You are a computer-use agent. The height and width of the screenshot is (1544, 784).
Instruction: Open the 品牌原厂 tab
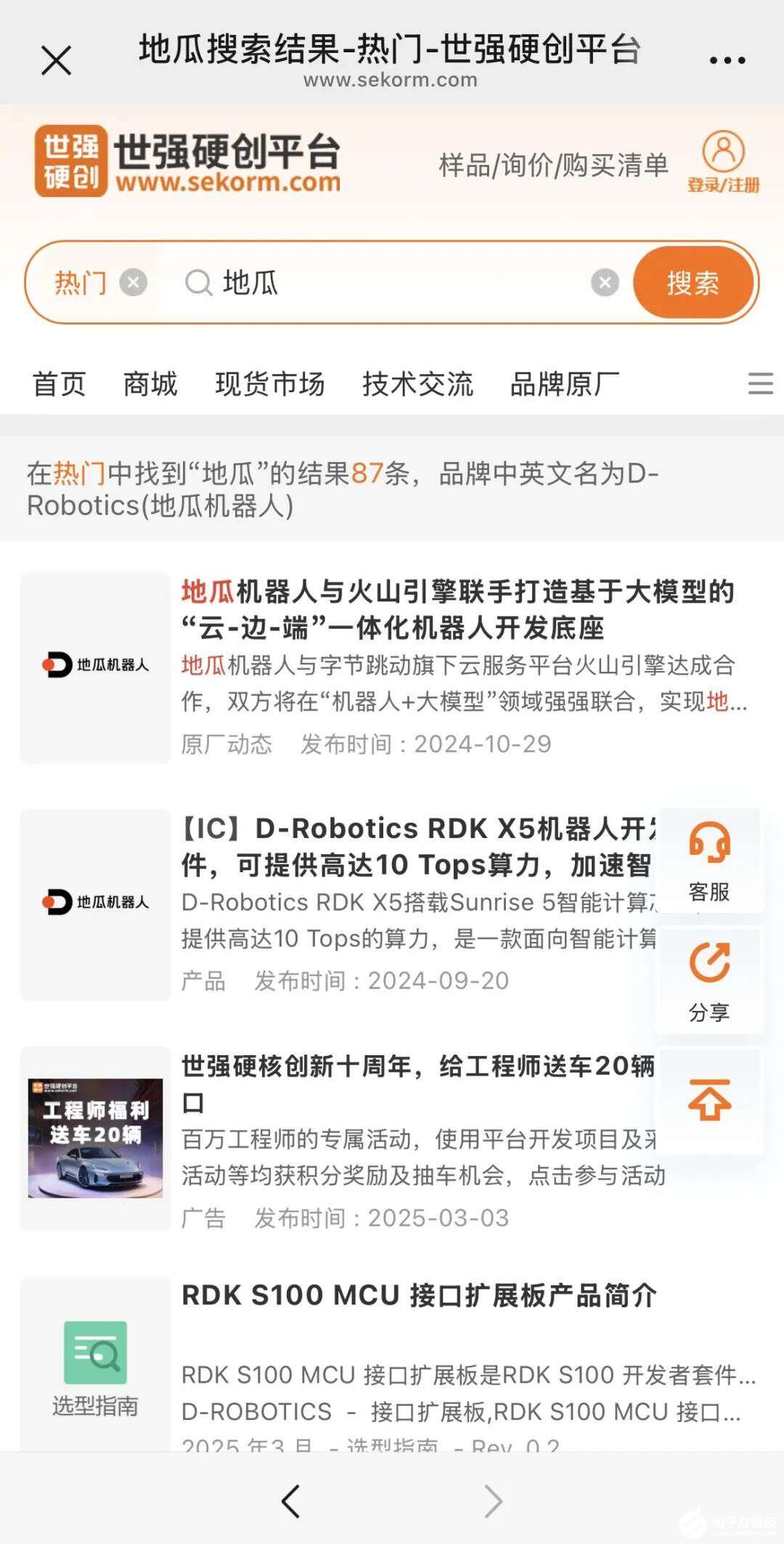(x=564, y=383)
